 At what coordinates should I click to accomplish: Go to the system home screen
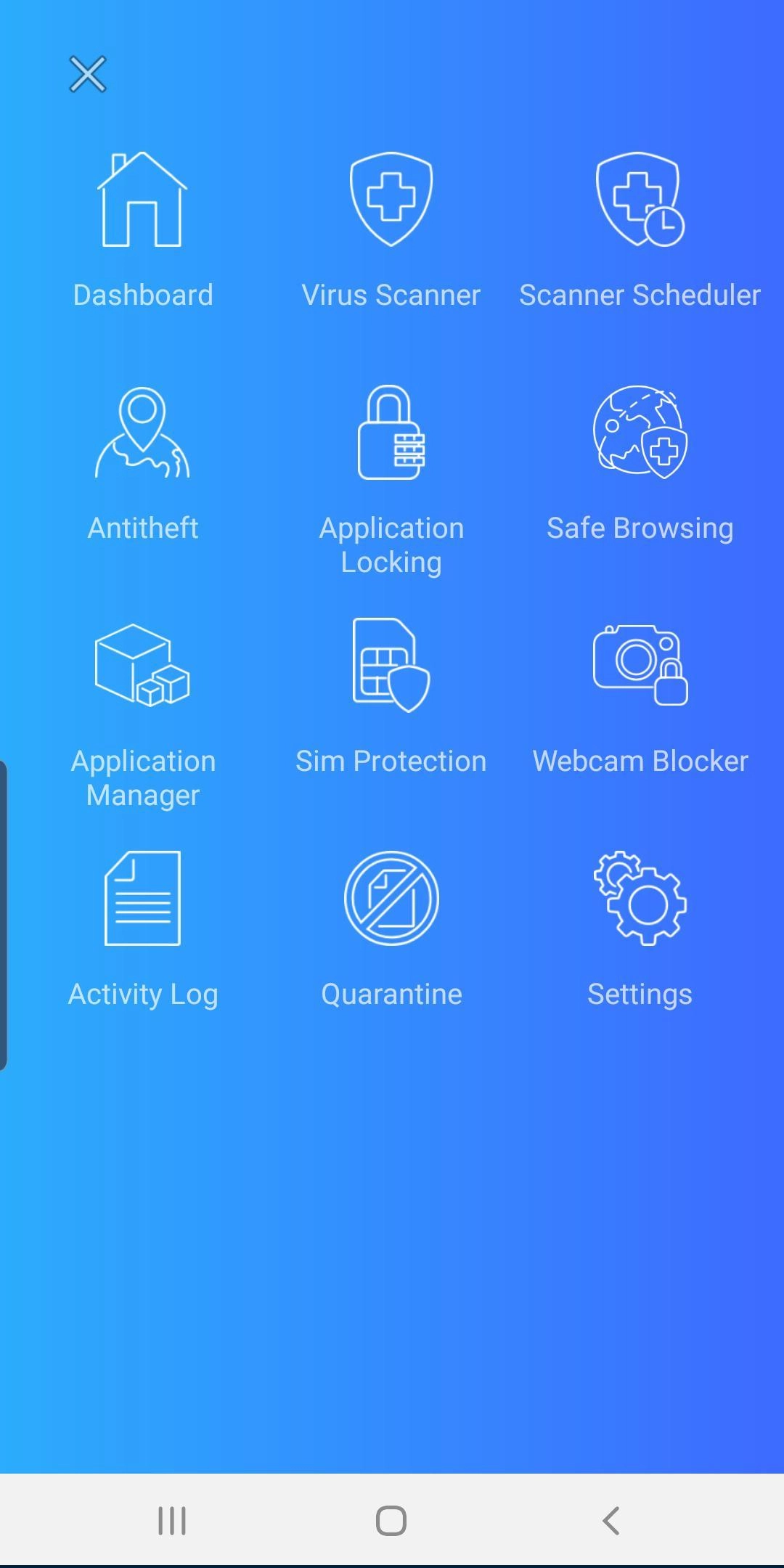tap(391, 1520)
